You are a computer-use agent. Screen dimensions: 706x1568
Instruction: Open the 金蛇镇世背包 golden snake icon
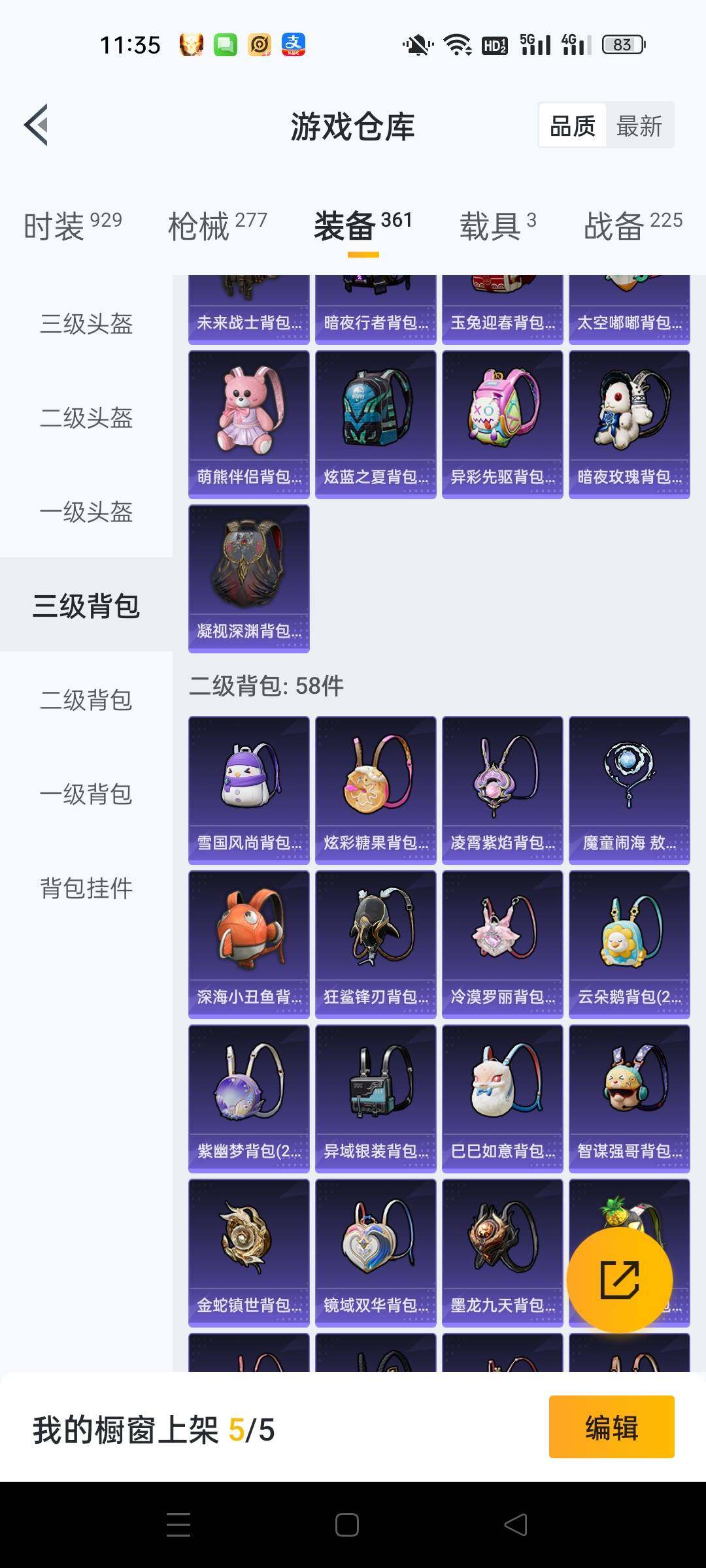pyautogui.click(x=248, y=1245)
